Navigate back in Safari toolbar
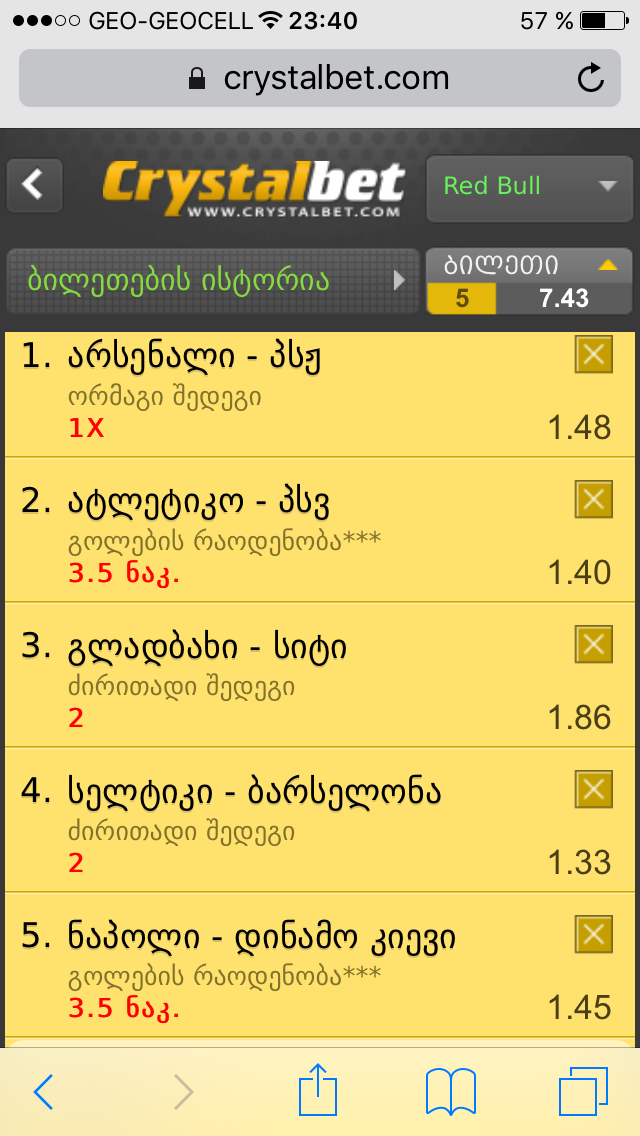The width and height of the screenshot is (640, 1136). (44, 1092)
